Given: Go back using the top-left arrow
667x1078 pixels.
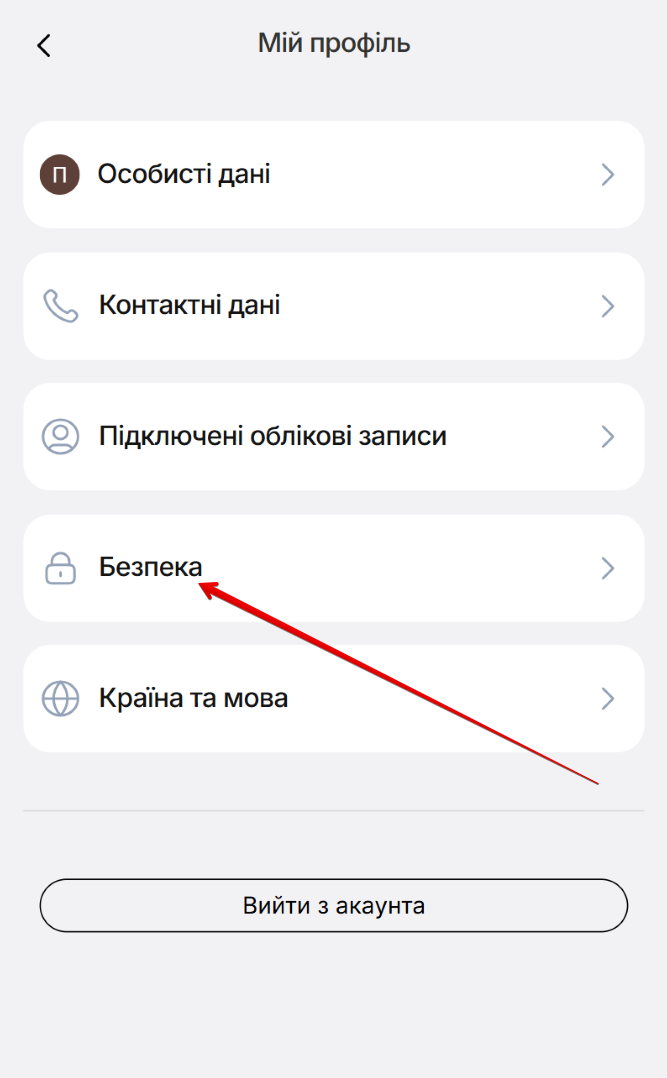Looking at the screenshot, I should click(43, 45).
